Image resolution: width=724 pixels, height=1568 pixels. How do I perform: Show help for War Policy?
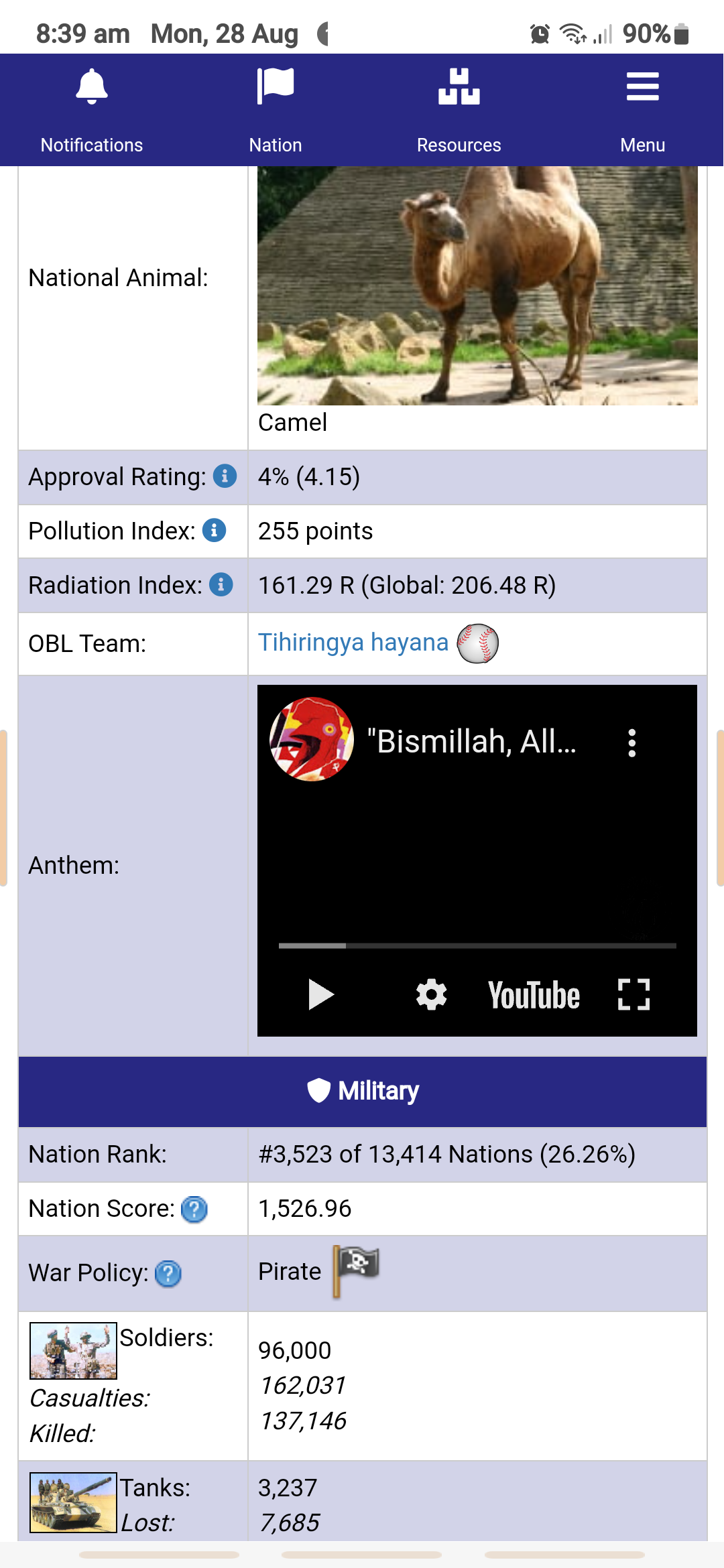pyautogui.click(x=168, y=1273)
